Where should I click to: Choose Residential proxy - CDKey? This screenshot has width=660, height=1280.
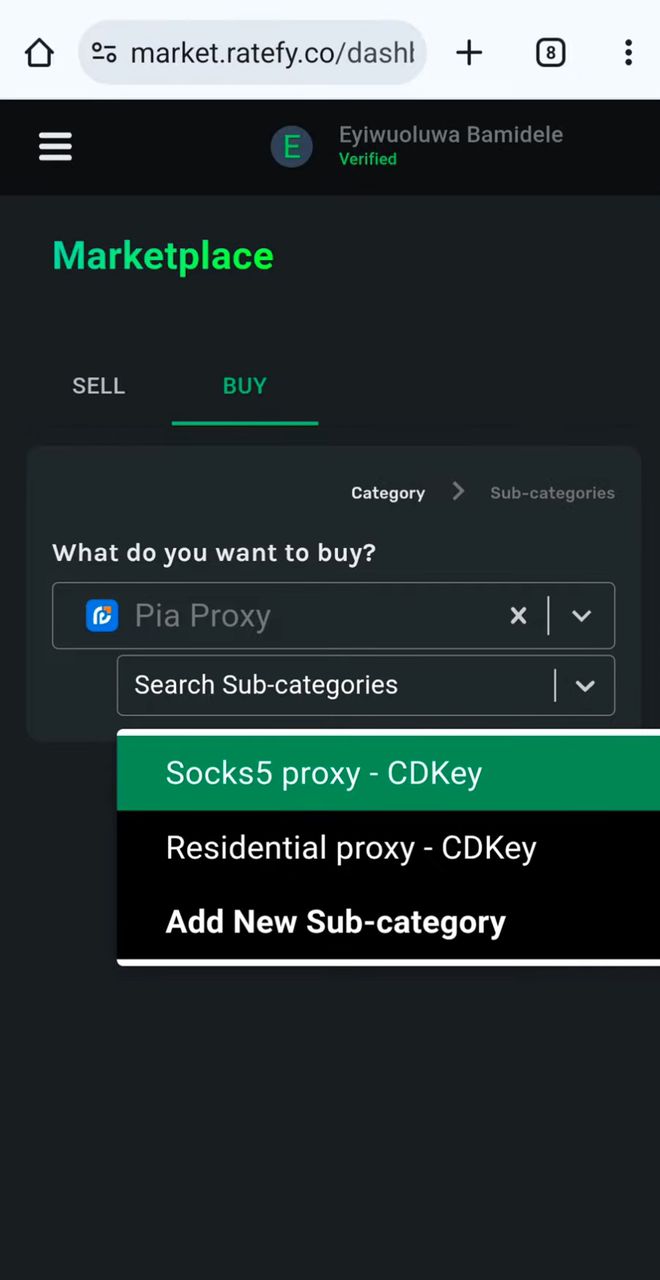click(351, 848)
